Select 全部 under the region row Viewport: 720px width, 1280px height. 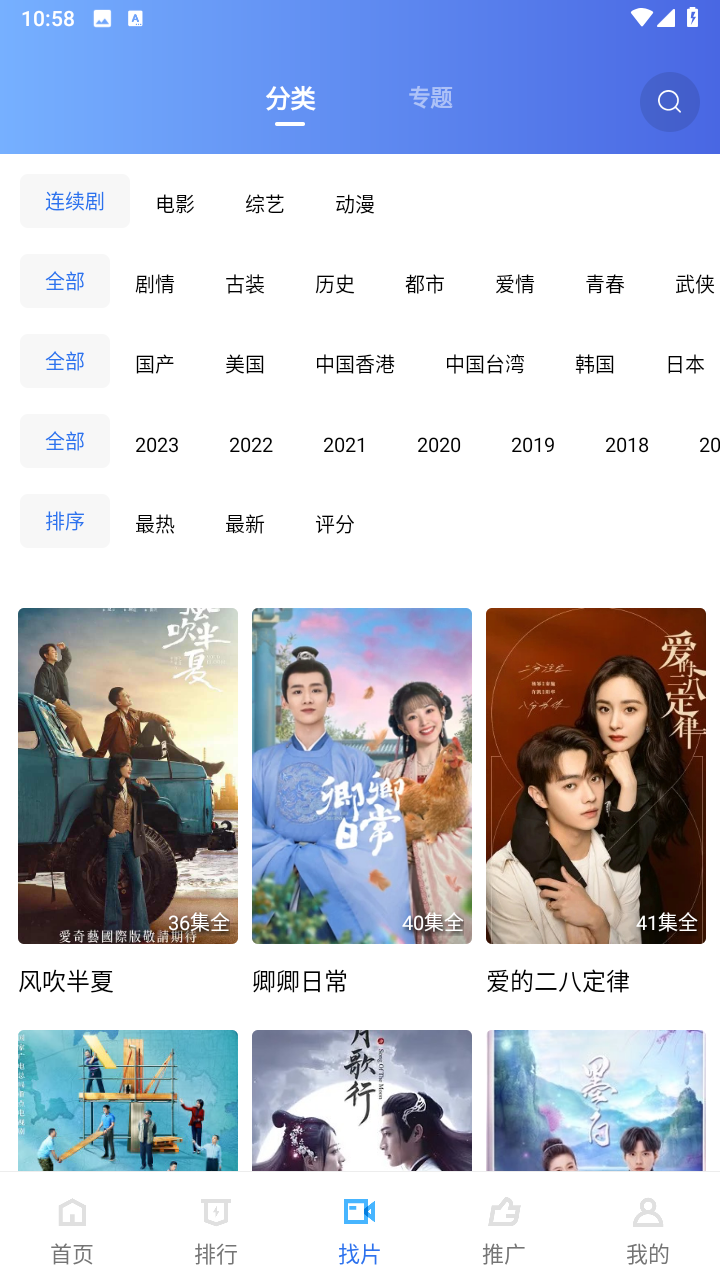tap(64, 361)
